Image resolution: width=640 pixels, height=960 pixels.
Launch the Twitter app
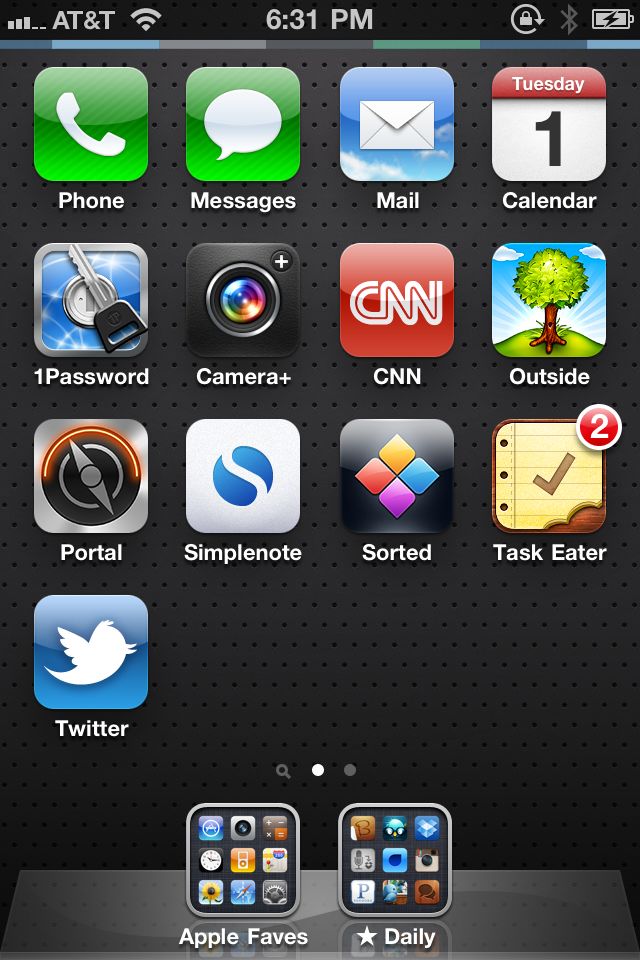click(x=91, y=652)
